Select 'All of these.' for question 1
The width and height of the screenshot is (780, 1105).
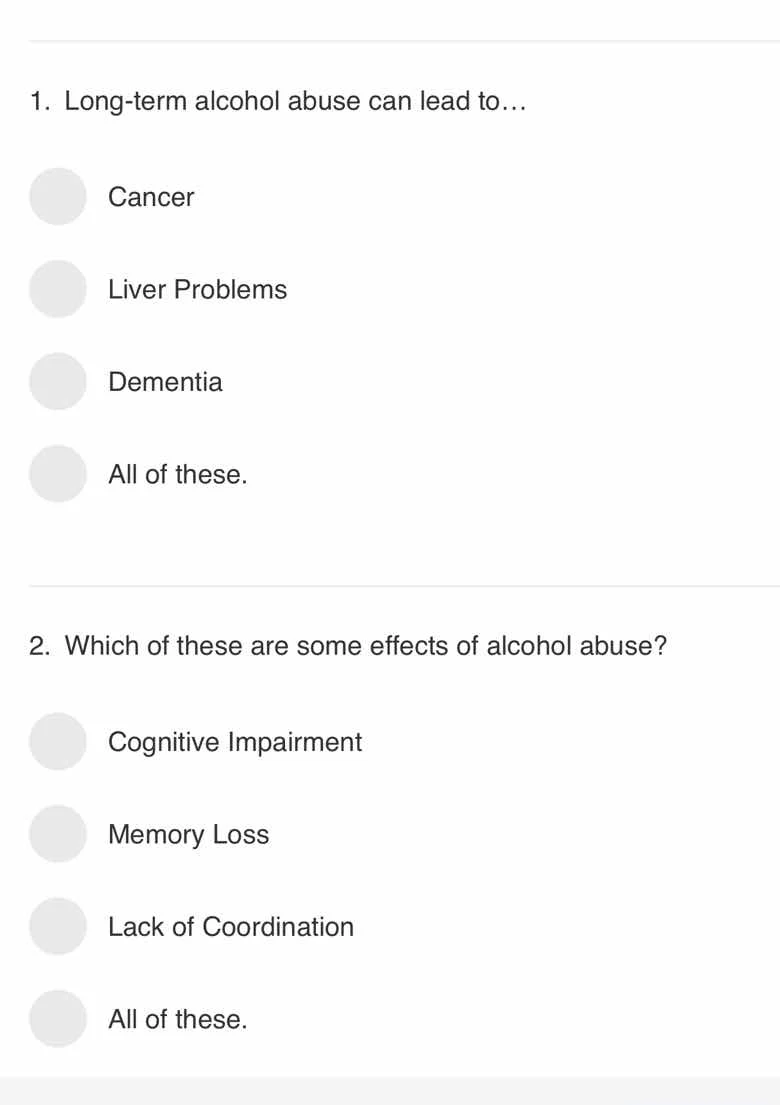point(57,473)
